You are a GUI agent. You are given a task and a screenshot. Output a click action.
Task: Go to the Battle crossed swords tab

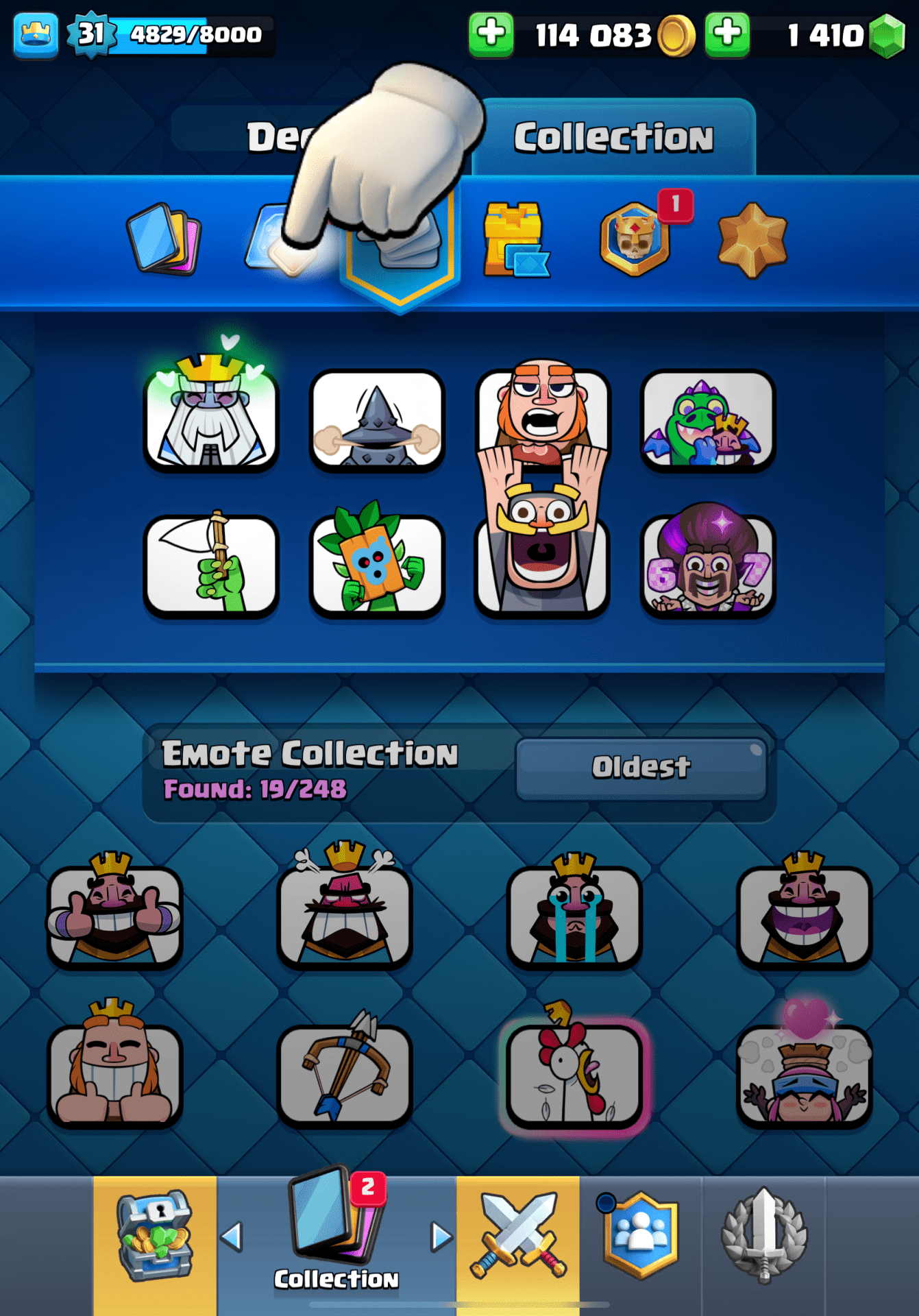point(518,1236)
